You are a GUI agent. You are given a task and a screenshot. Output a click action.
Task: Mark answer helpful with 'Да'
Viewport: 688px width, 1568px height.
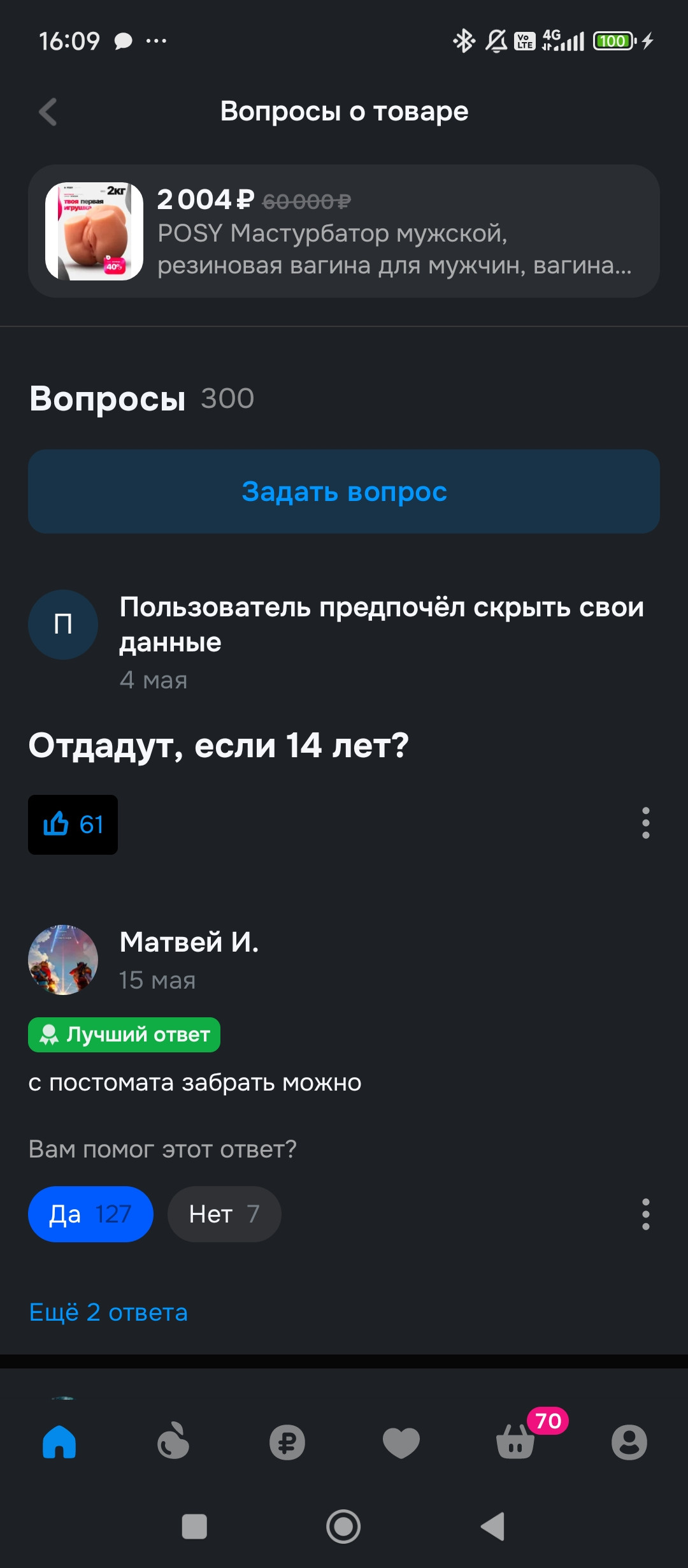click(90, 1214)
